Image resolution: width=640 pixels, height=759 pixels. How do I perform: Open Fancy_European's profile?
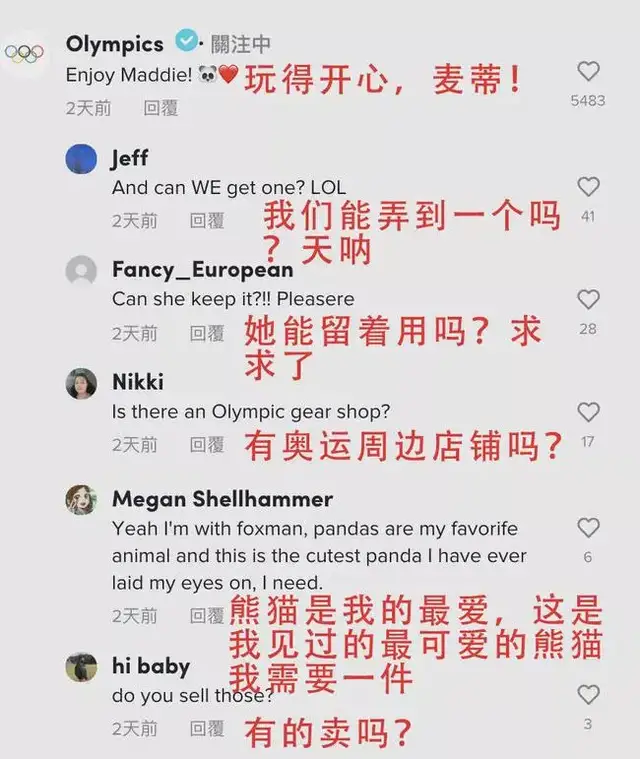point(81,271)
